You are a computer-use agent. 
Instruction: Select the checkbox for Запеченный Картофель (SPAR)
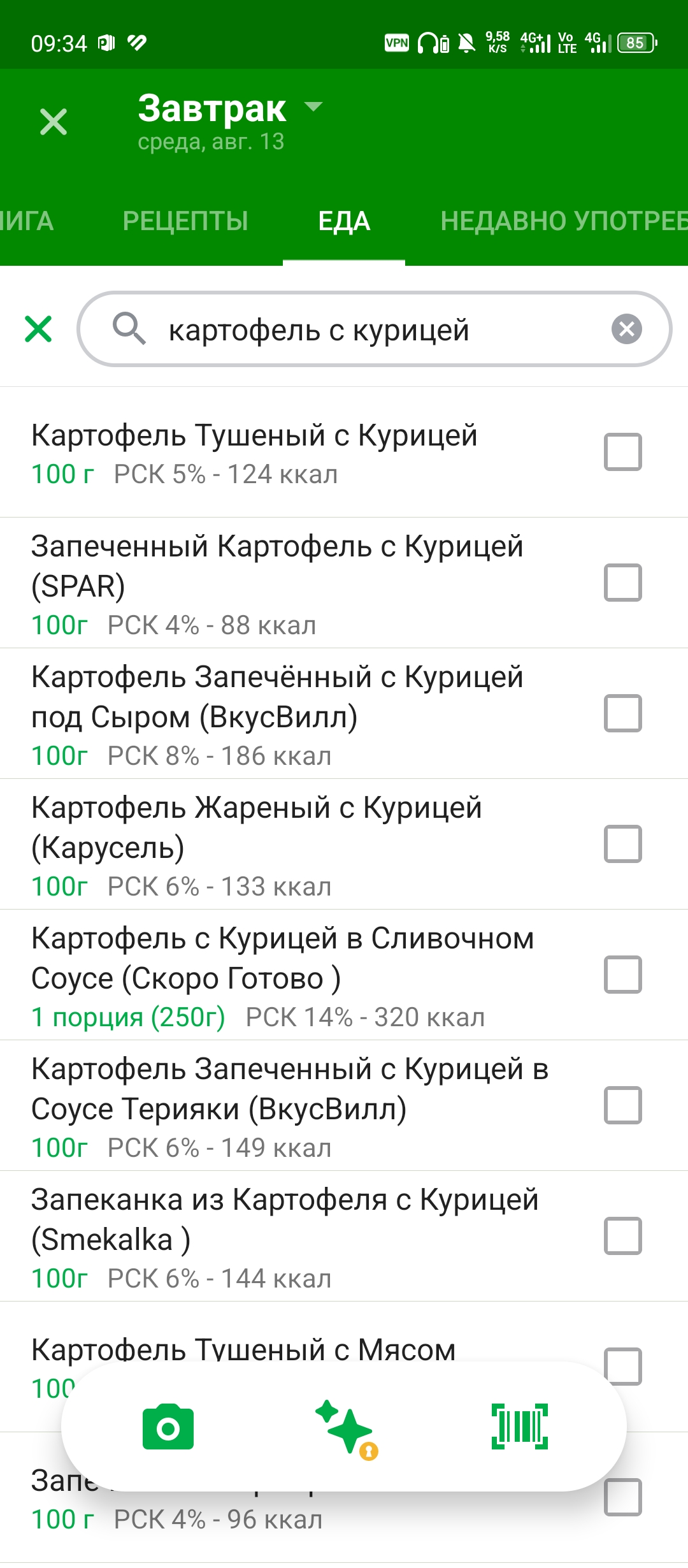622,583
